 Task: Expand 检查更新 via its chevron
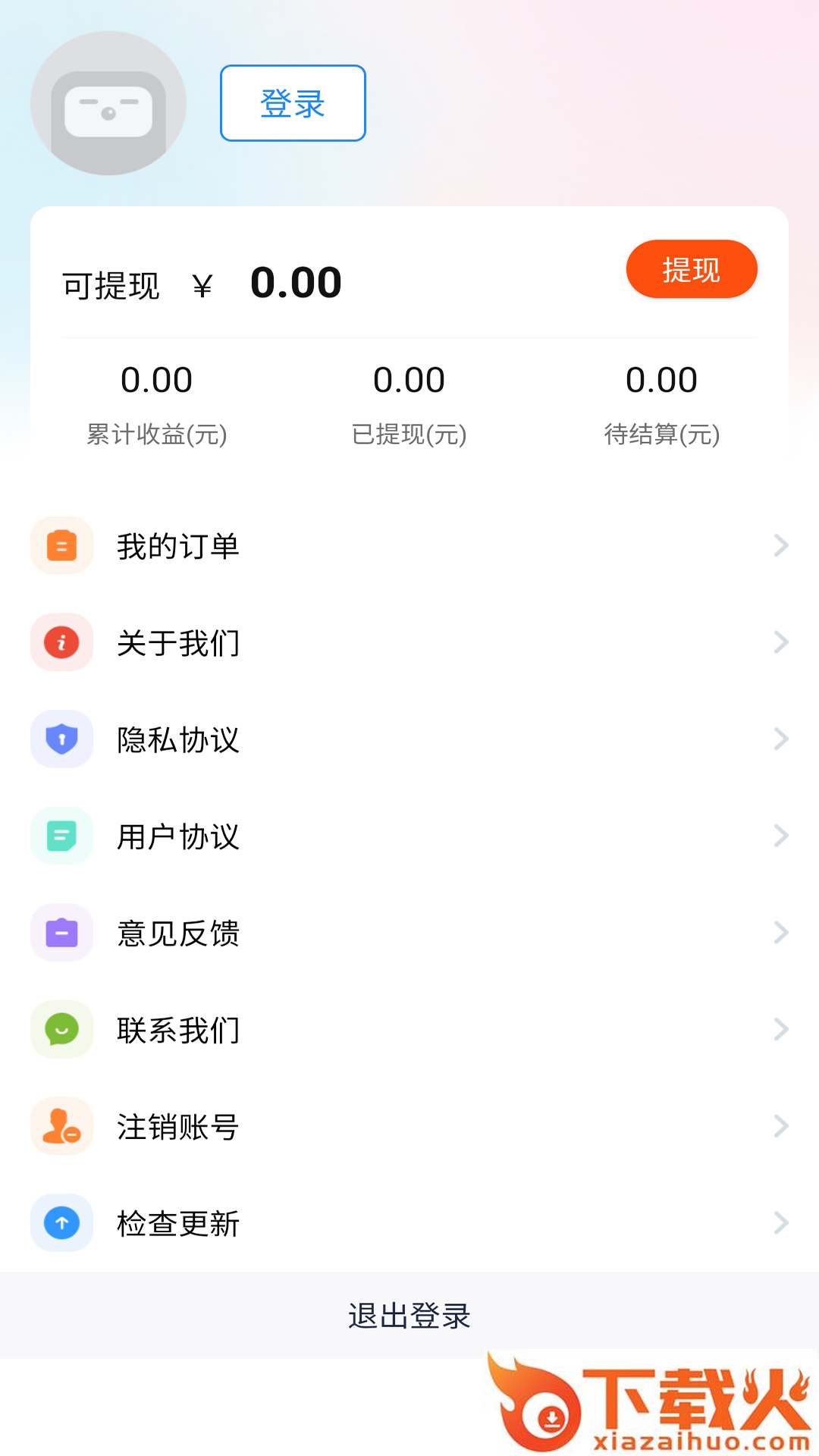tap(782, 1223)
